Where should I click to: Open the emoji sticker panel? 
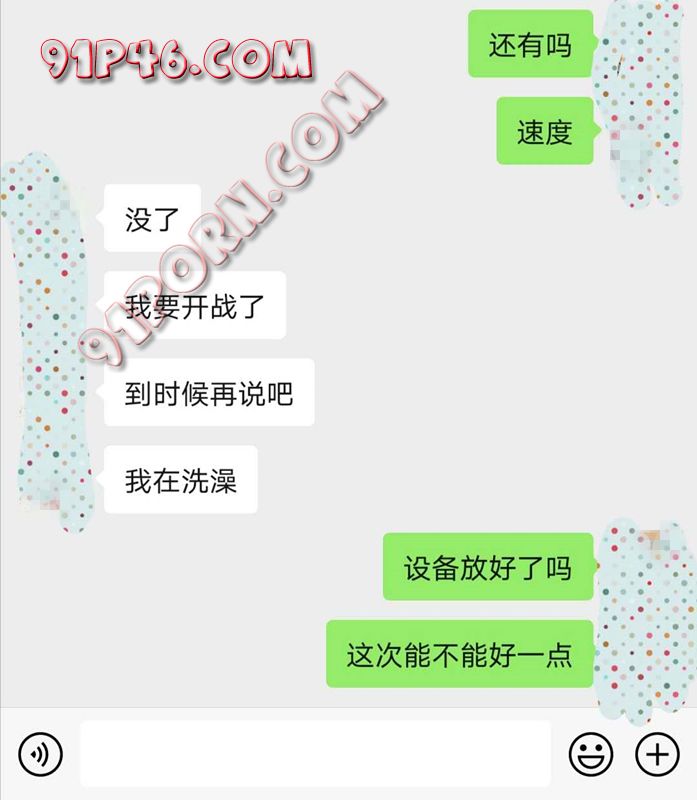coord(591,753)
